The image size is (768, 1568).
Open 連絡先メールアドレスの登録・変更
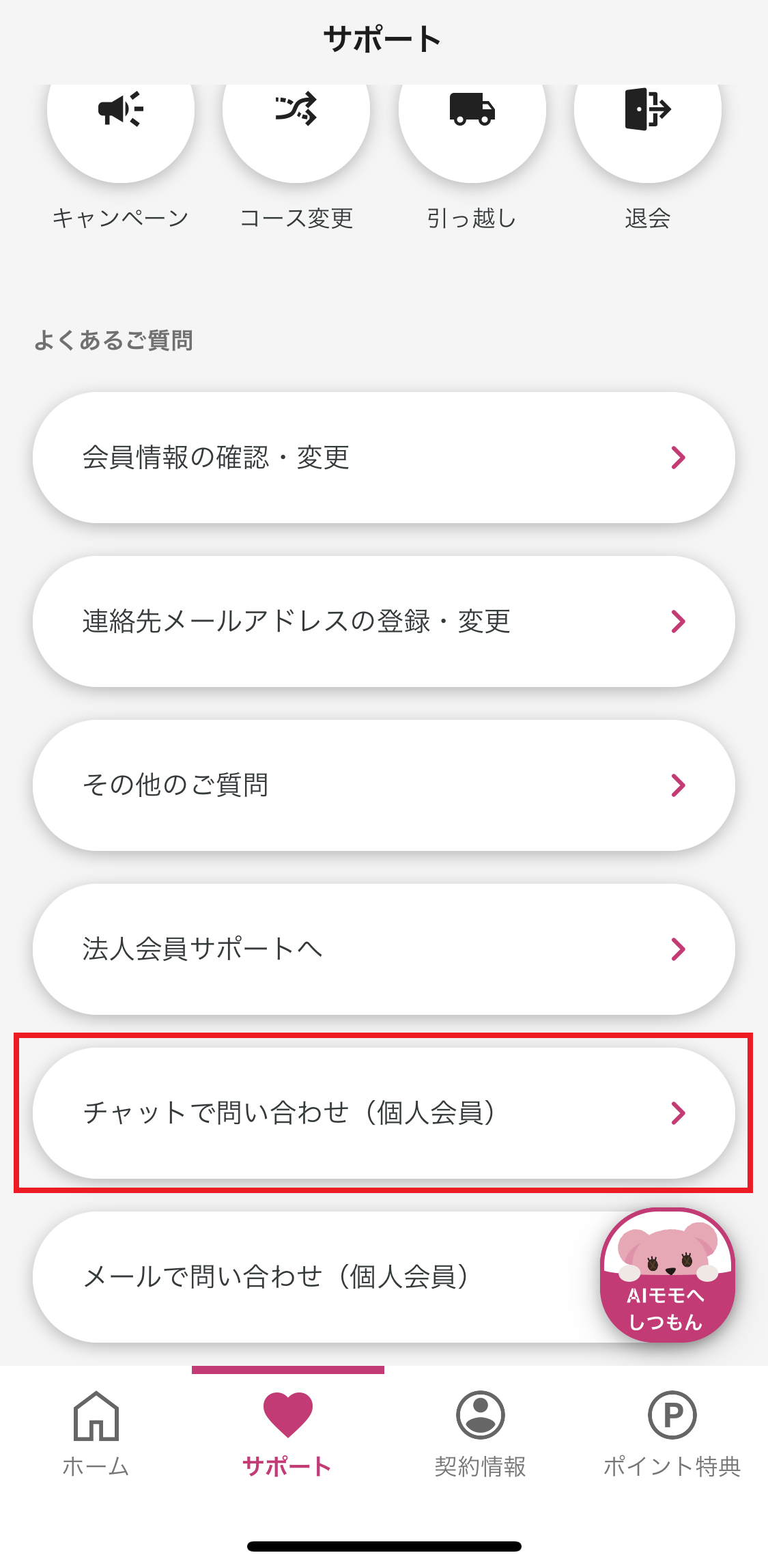pos(384,621)
